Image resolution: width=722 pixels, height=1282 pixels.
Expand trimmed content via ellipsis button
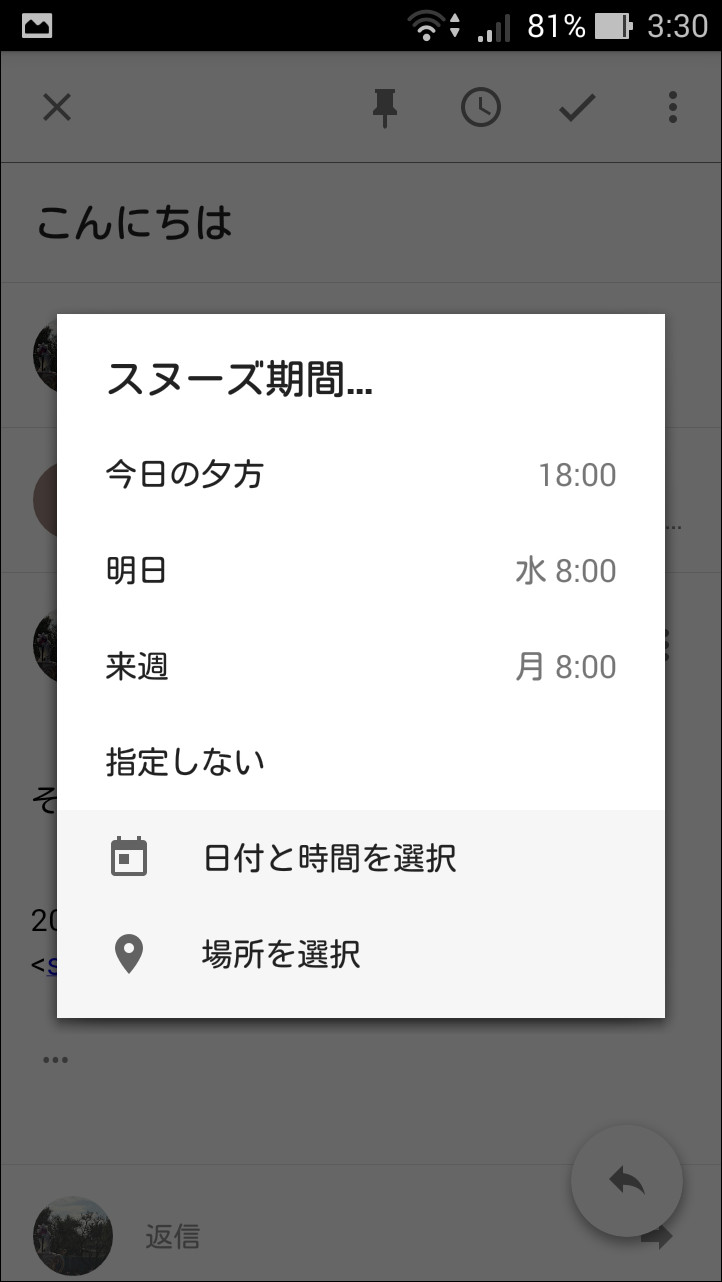[56, 1059]
